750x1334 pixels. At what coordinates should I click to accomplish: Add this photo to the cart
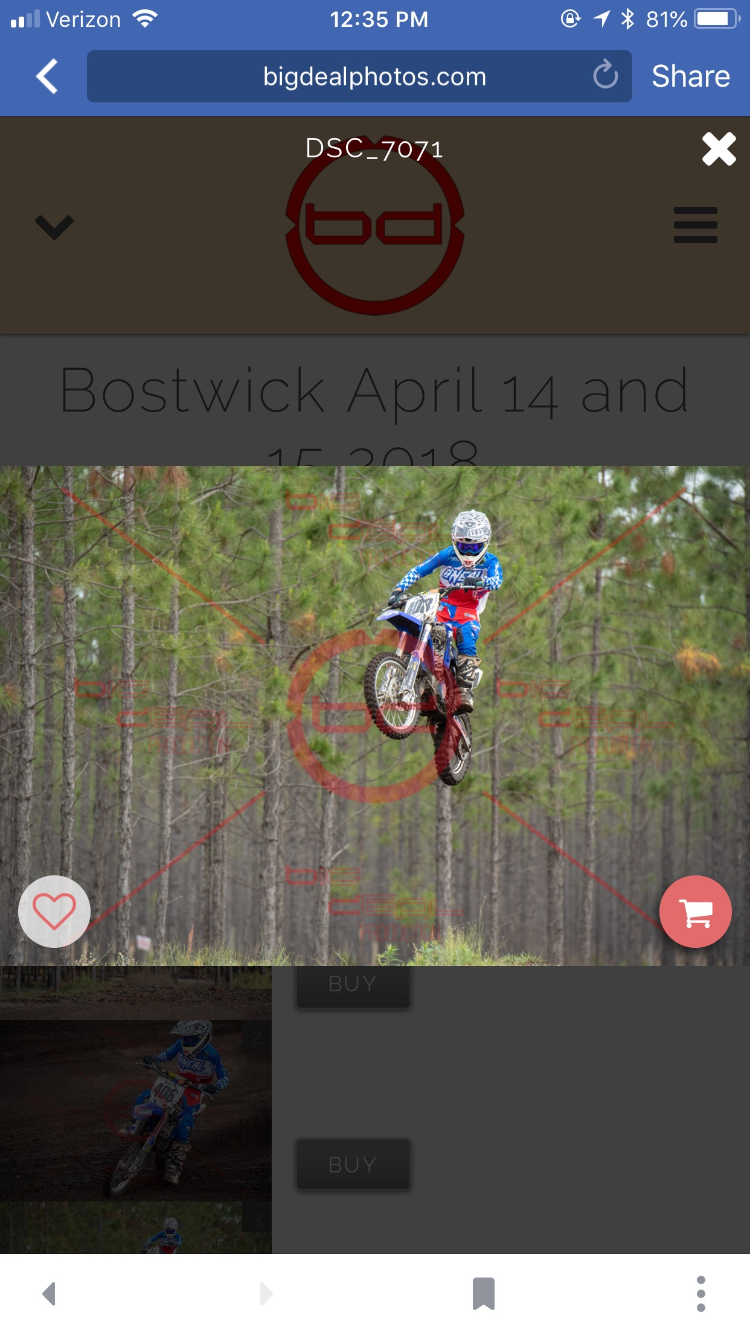pos(695,911)
